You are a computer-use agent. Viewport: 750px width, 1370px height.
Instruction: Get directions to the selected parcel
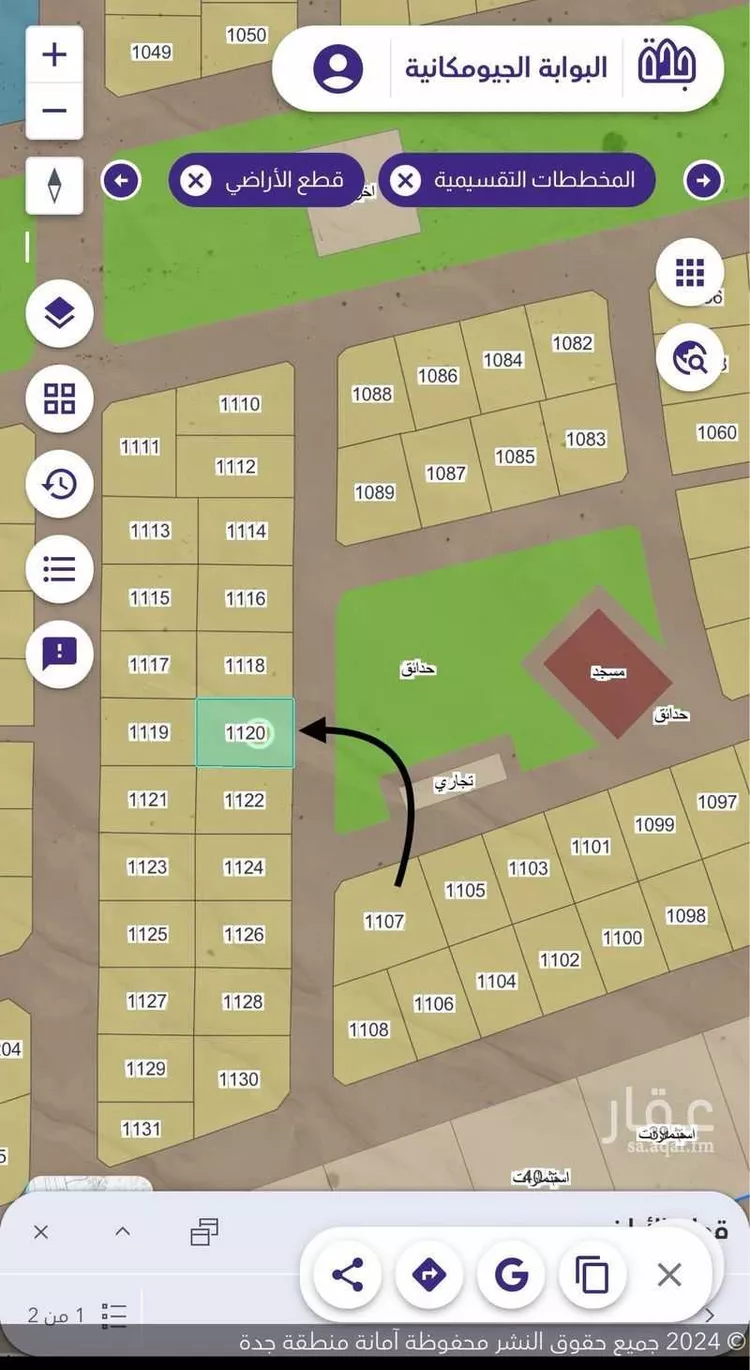(429, 1275)
